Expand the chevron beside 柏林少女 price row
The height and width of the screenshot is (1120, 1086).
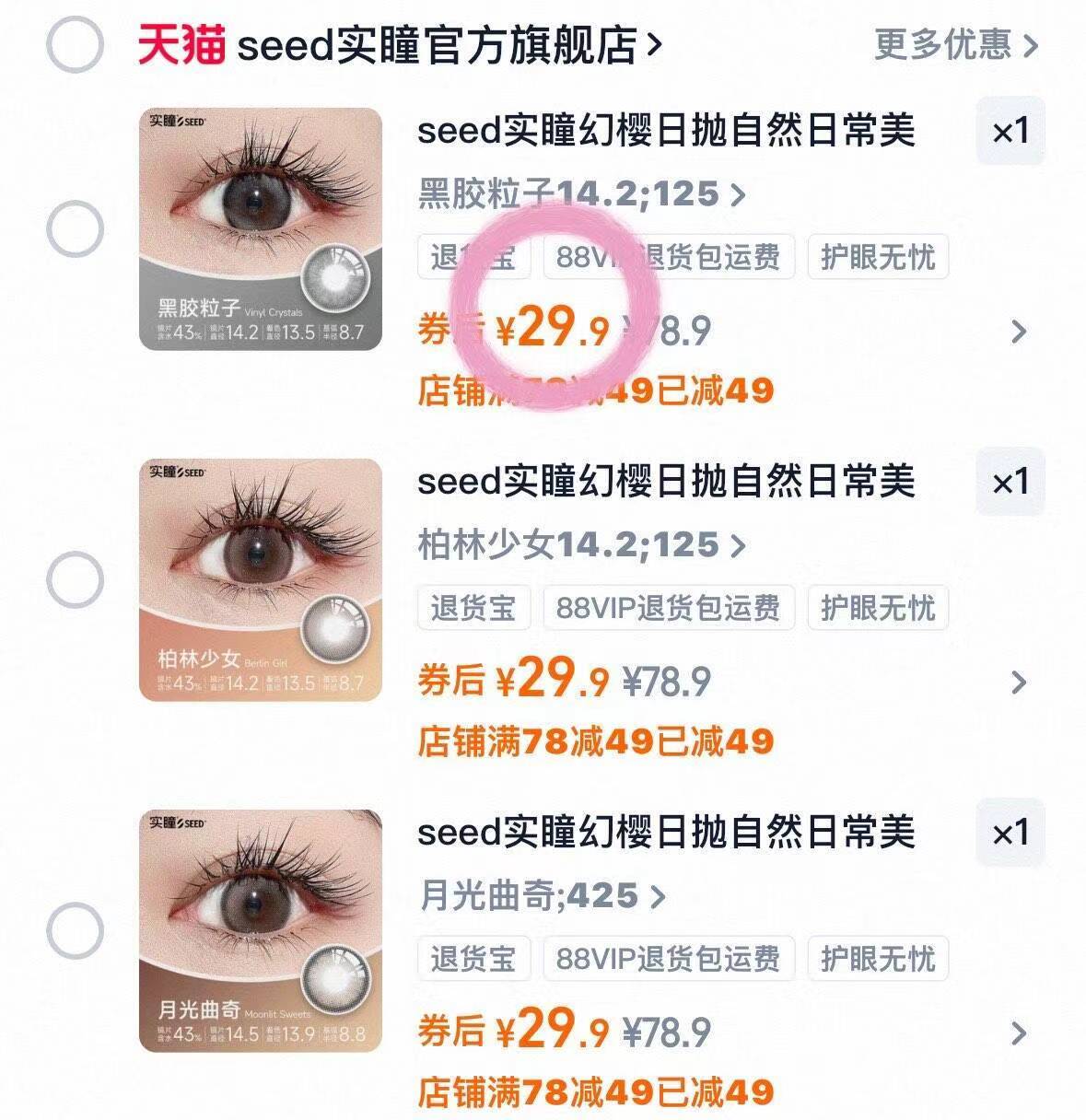[x=1019, y=682]
